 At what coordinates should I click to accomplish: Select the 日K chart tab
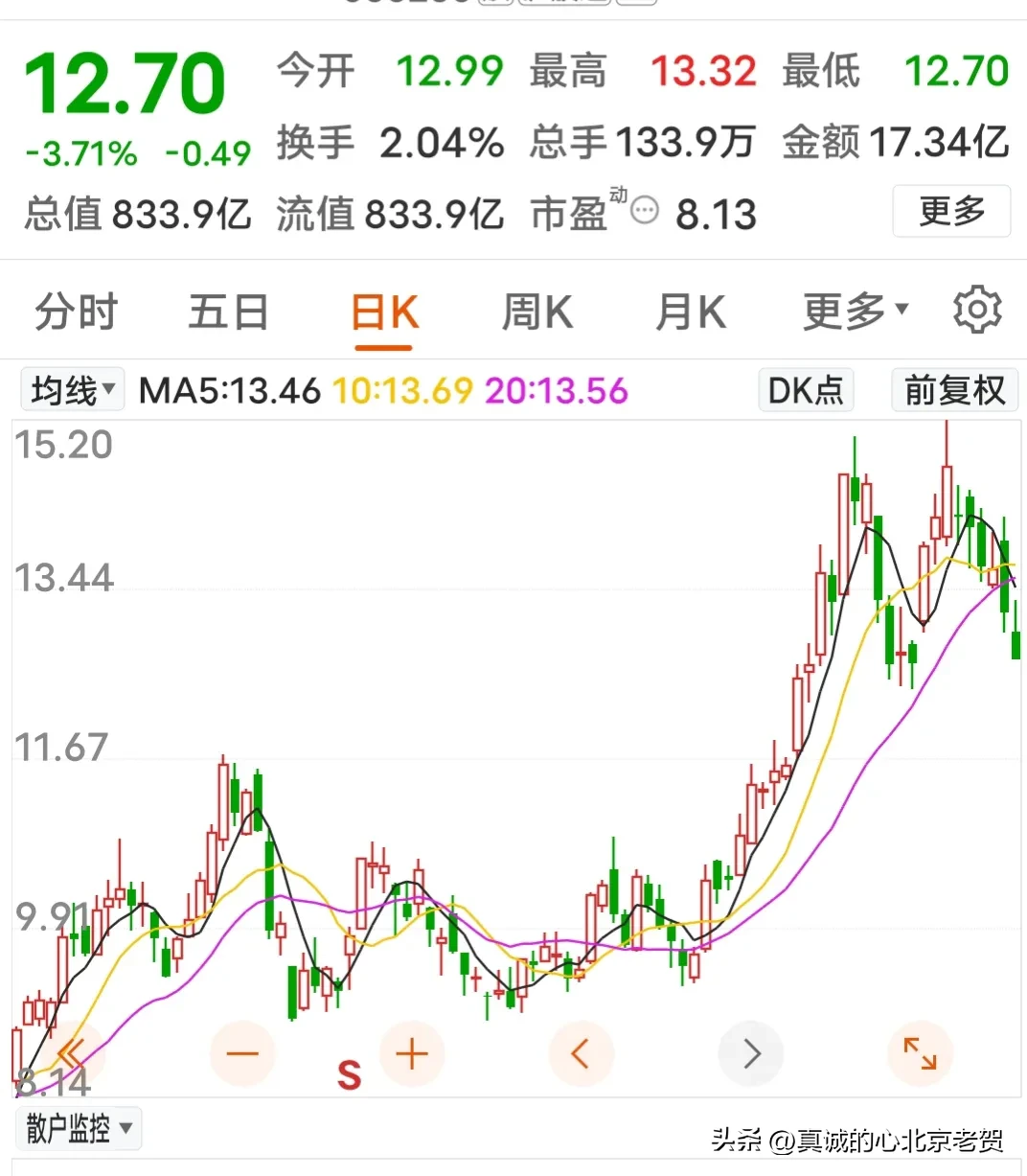[384, 312]
